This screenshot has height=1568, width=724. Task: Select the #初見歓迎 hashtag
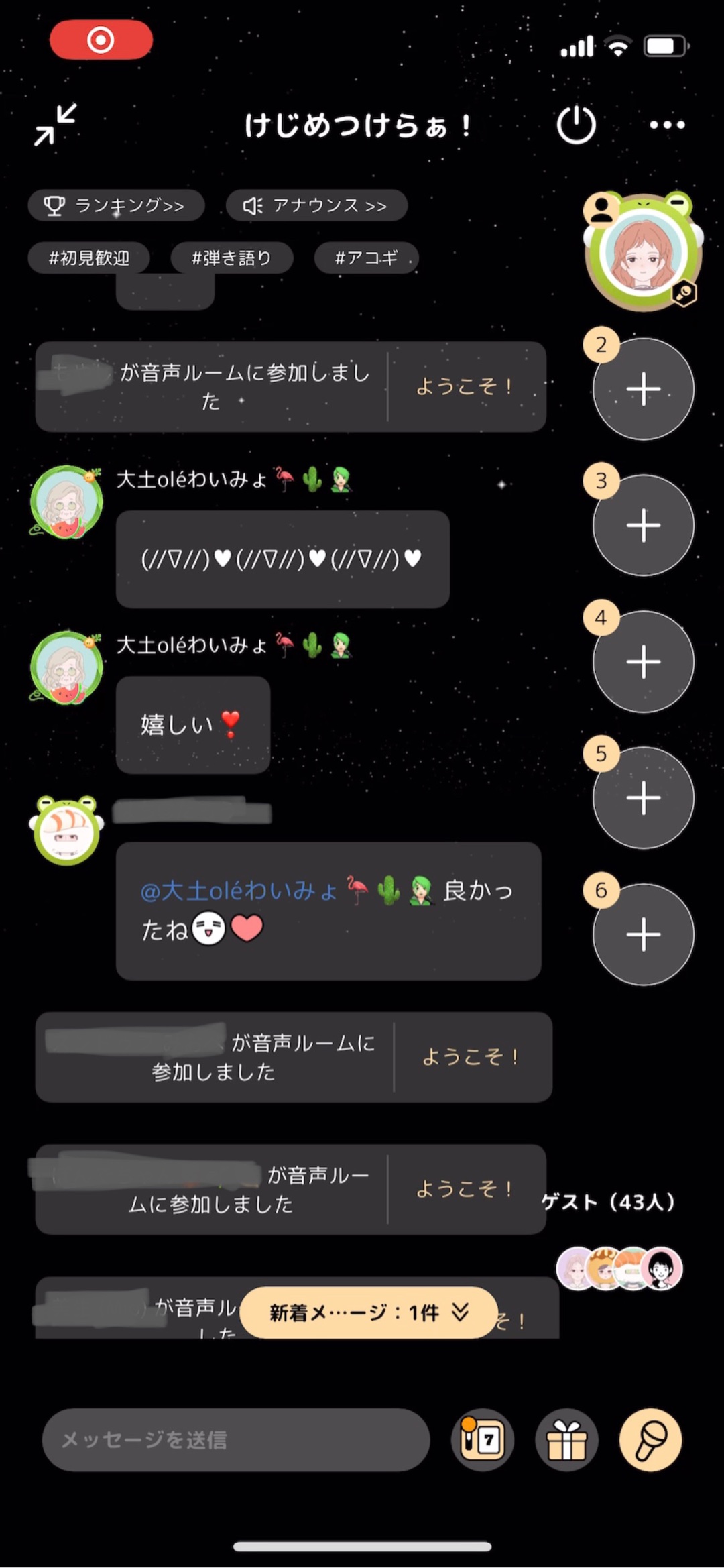coord(89,258)
